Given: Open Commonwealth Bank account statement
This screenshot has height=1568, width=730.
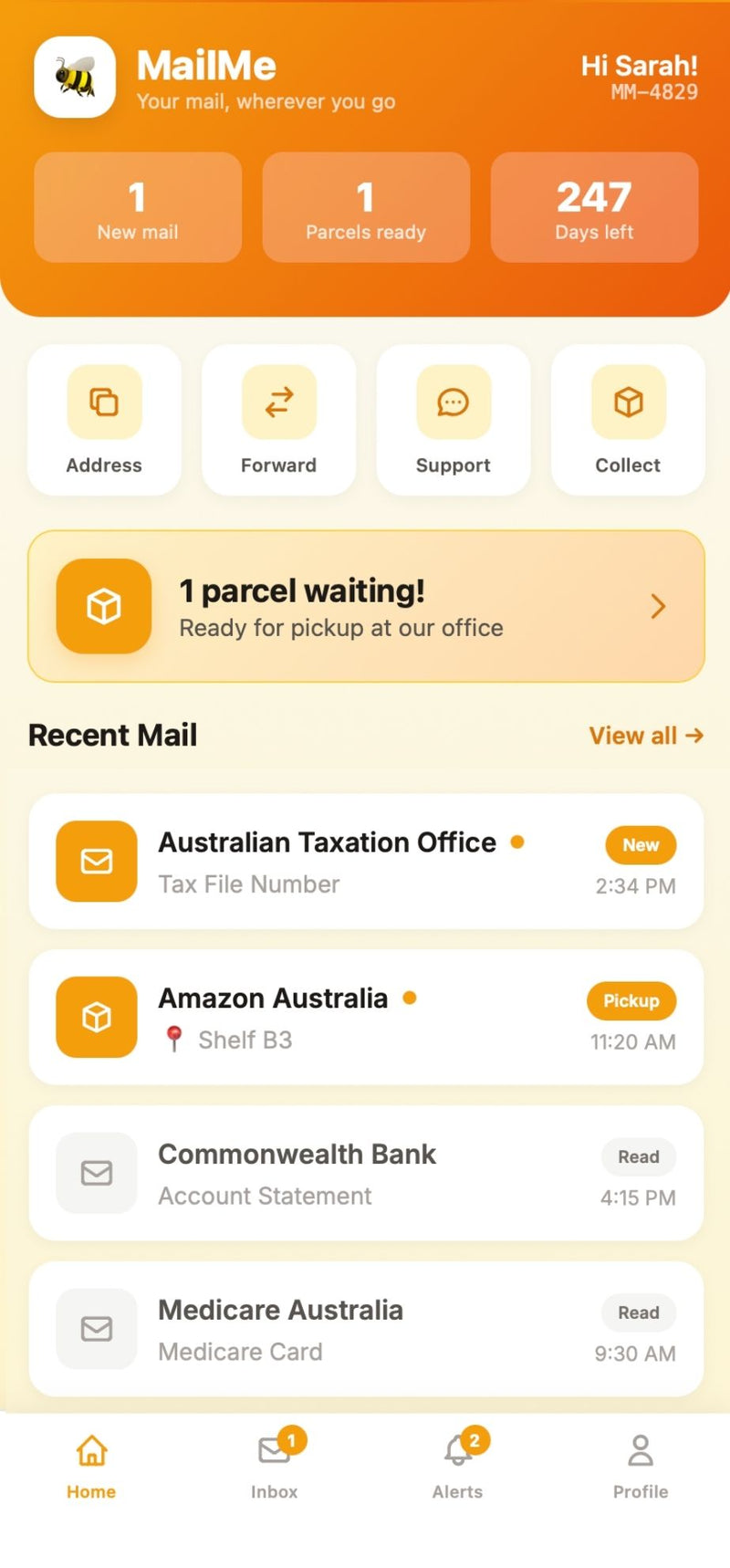Looking at the screenshot, I should pyautogui.click(x=366, y=1174).
